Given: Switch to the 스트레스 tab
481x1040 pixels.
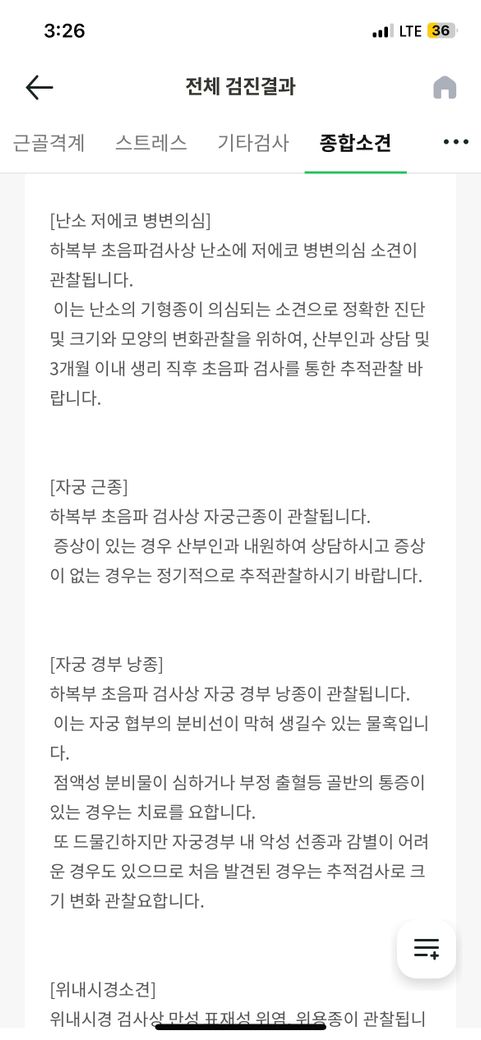Looking at the screenshot, I should point(151,143).
